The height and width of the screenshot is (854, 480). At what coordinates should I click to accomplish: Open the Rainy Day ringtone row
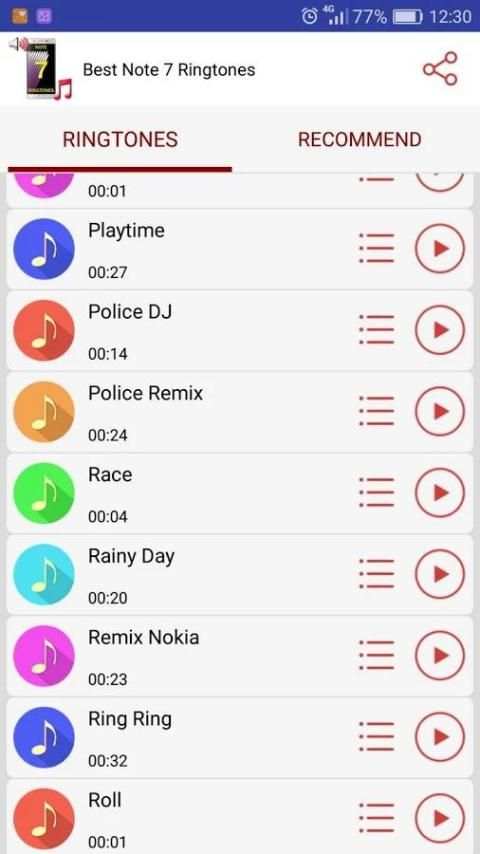coord(240,574)
